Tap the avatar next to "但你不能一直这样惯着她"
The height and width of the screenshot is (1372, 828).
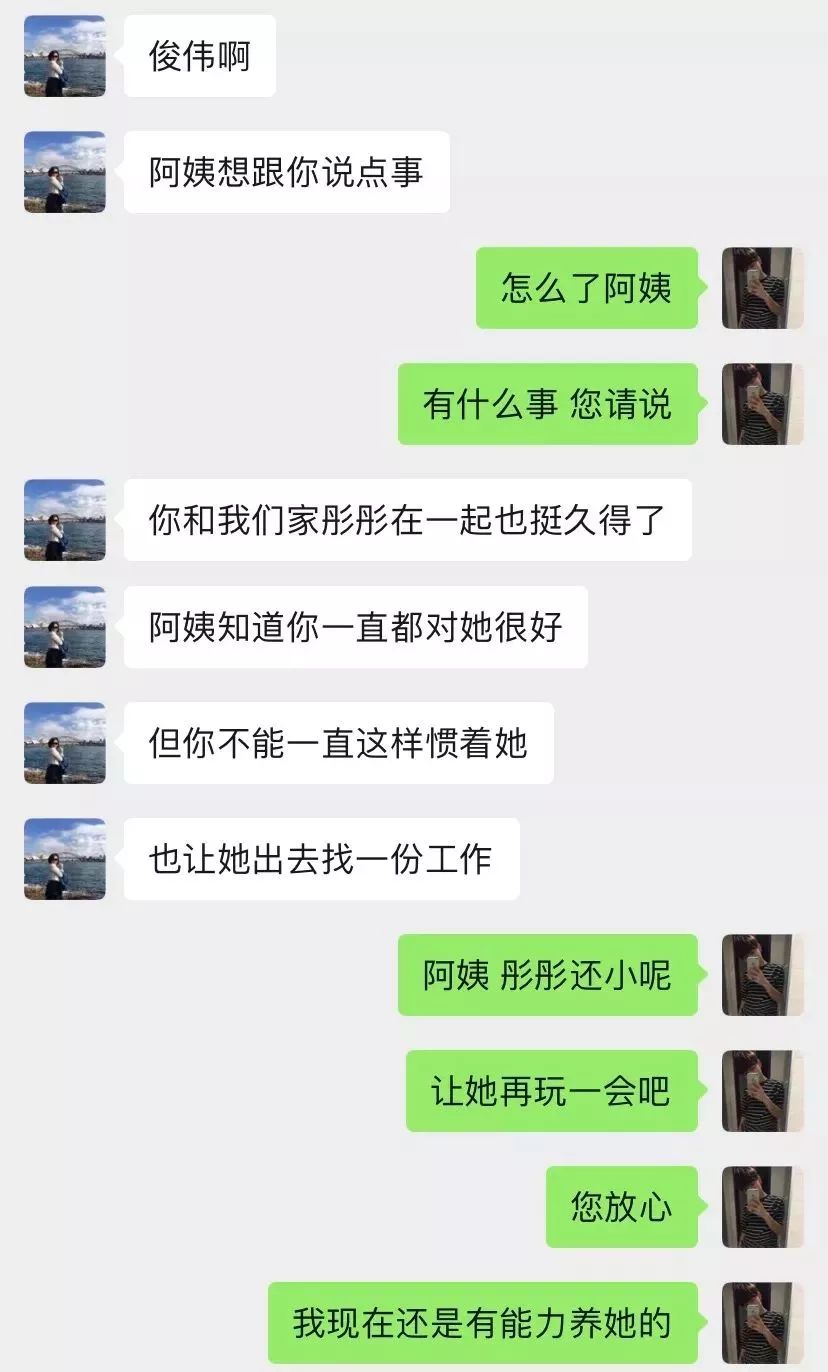point(65,743)
